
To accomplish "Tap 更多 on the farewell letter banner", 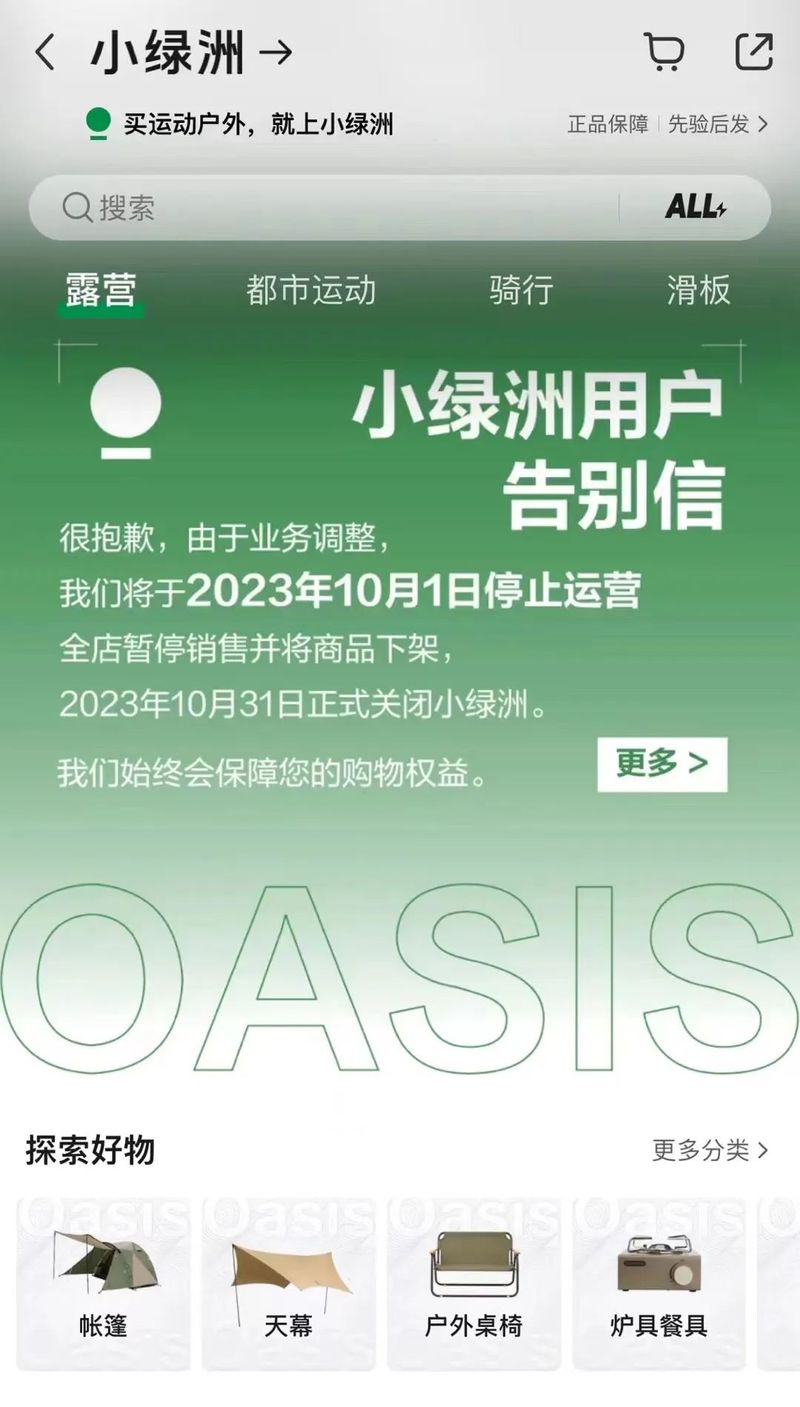I will click(662, 764).
